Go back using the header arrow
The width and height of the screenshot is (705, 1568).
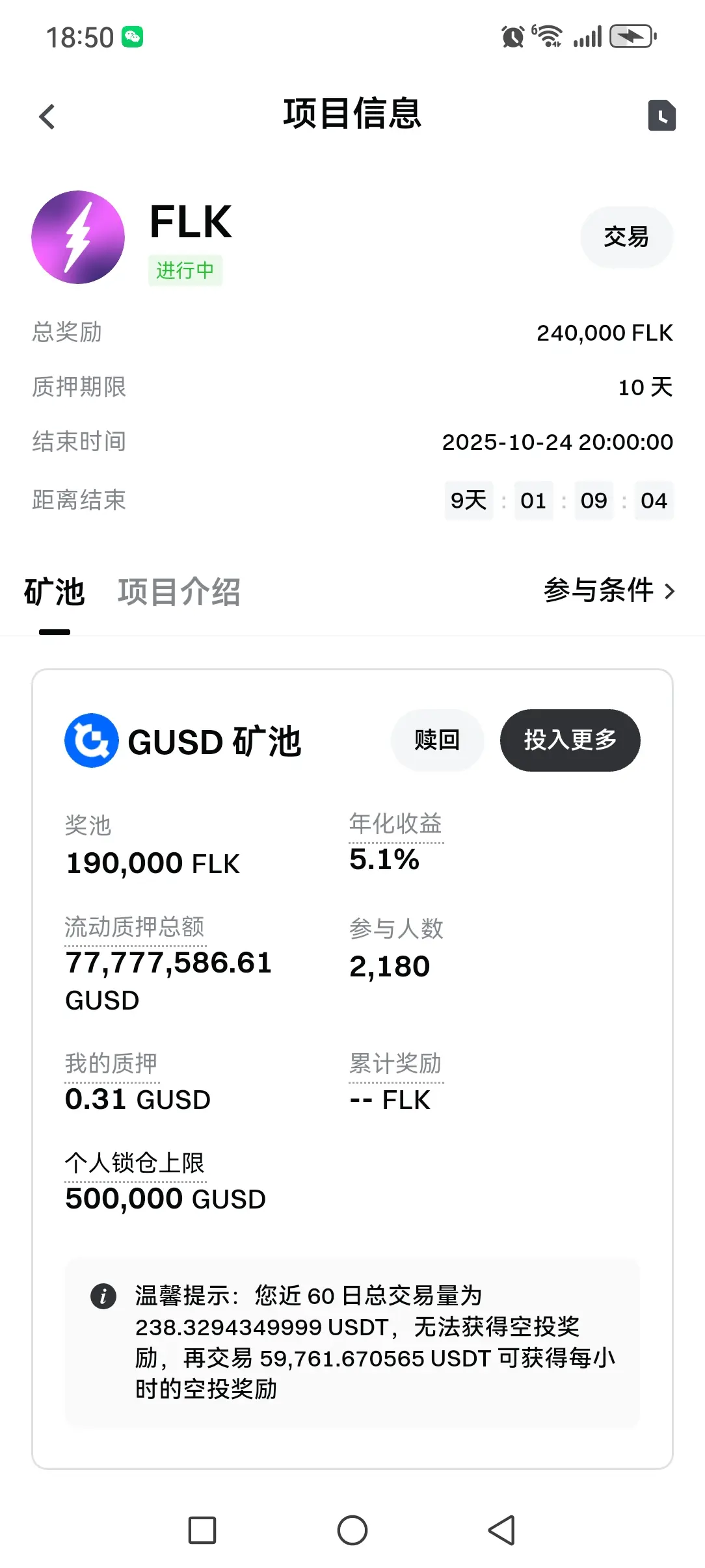[x=47, y=117]
